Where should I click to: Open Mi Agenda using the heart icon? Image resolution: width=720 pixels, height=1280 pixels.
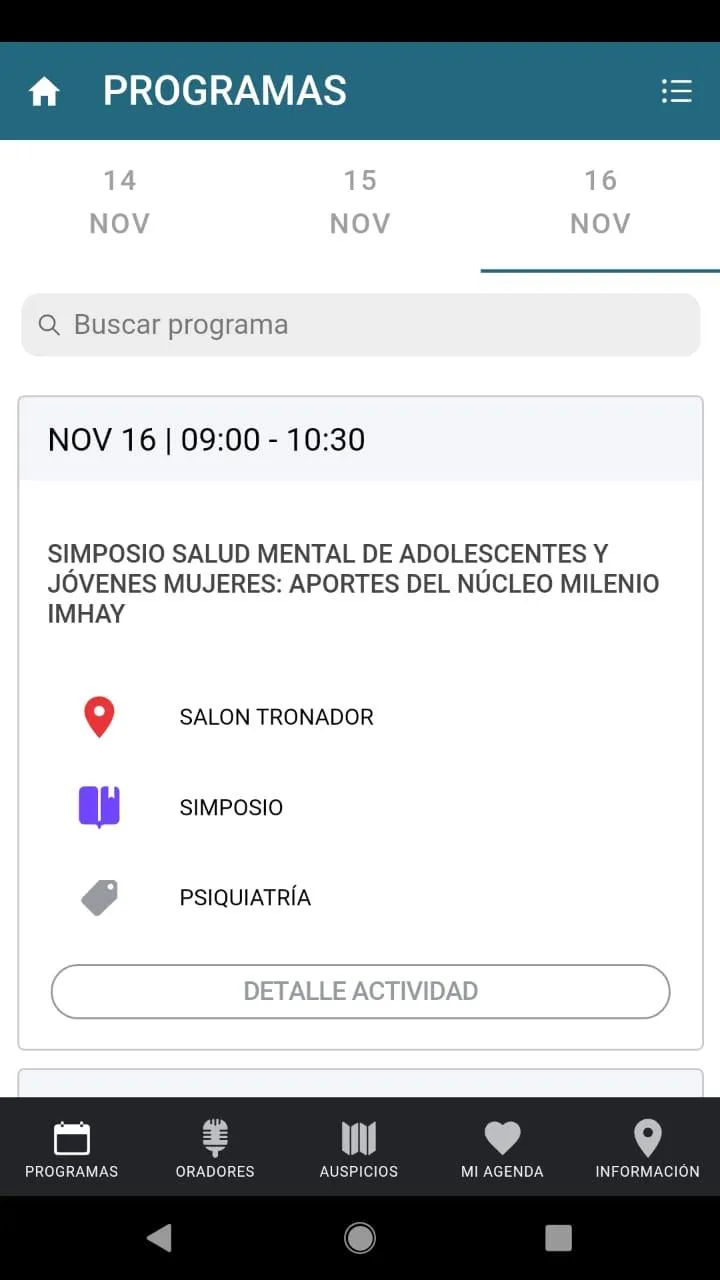[x=502, y=1147]
